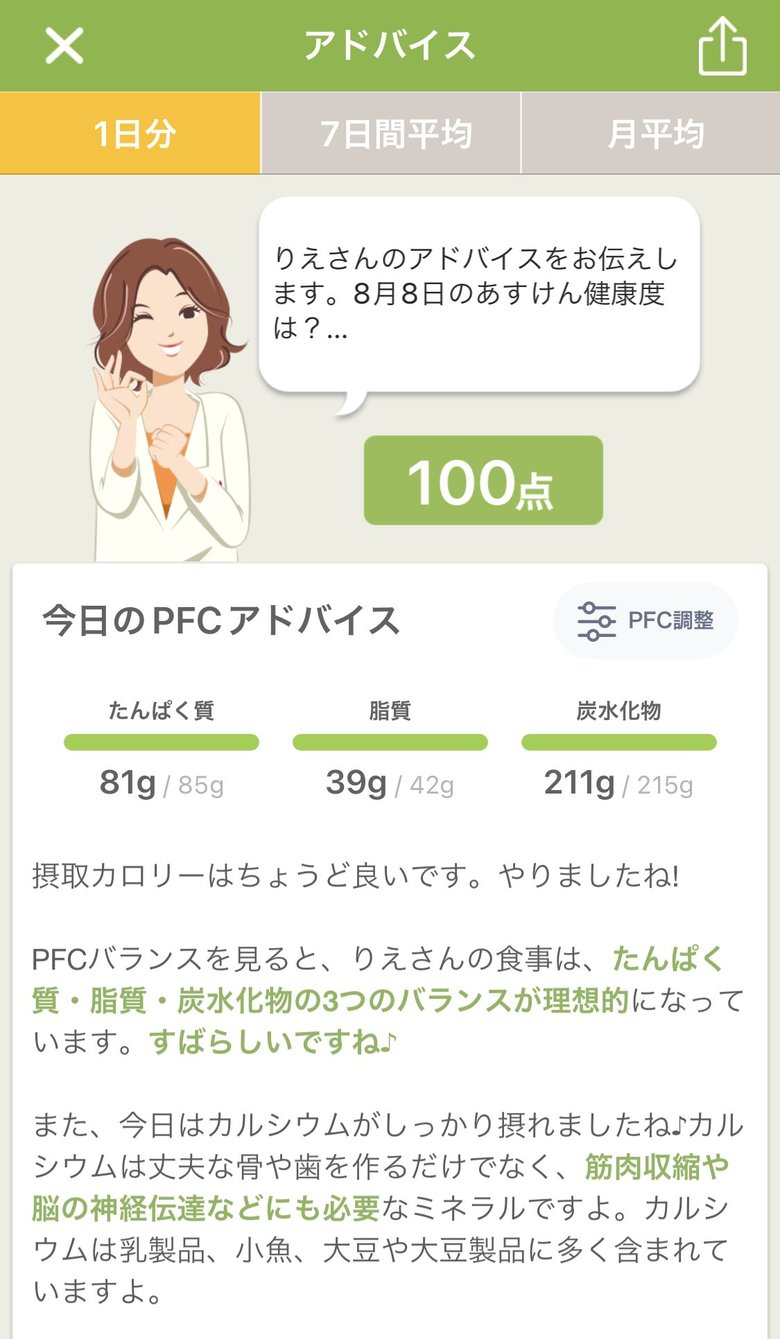Open PFC調整 settings via sliders icon
Viewport: 780px width, 1339px height.
pyautogui.click(x=645, y=620)
